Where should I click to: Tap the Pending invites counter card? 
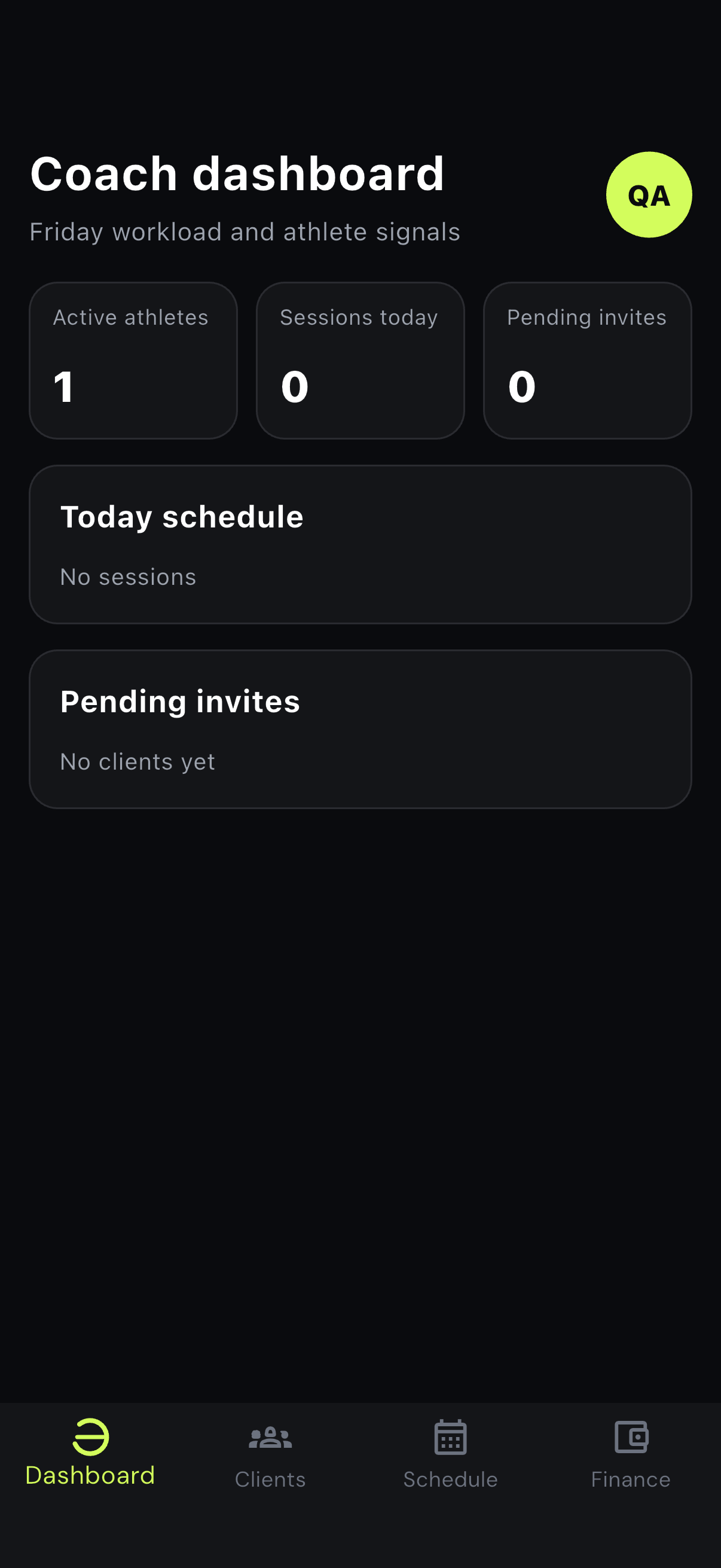pos(587,361)
